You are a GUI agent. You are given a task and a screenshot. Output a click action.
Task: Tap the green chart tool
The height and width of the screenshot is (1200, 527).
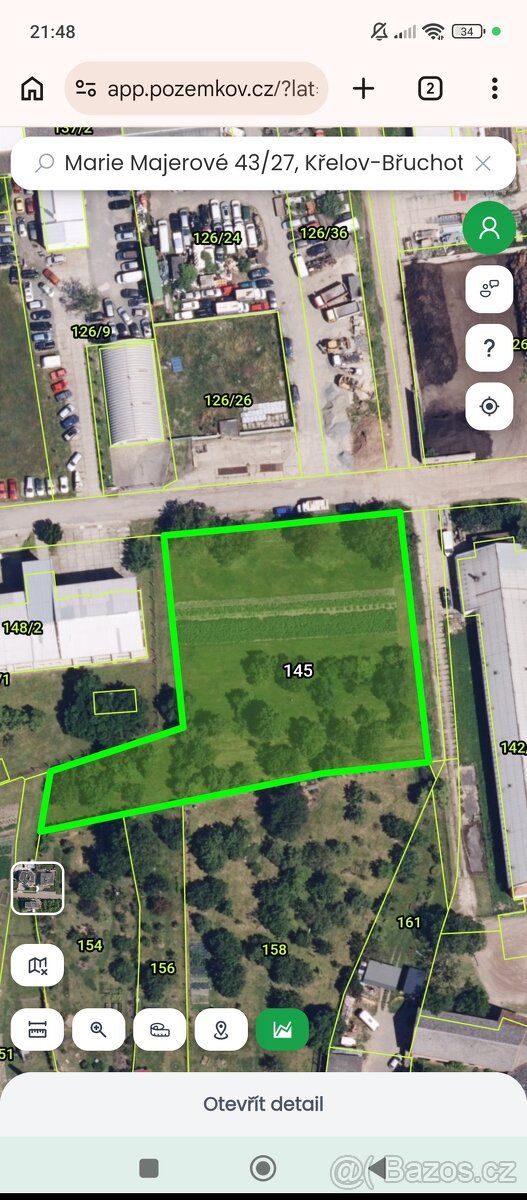point(282,1030)
